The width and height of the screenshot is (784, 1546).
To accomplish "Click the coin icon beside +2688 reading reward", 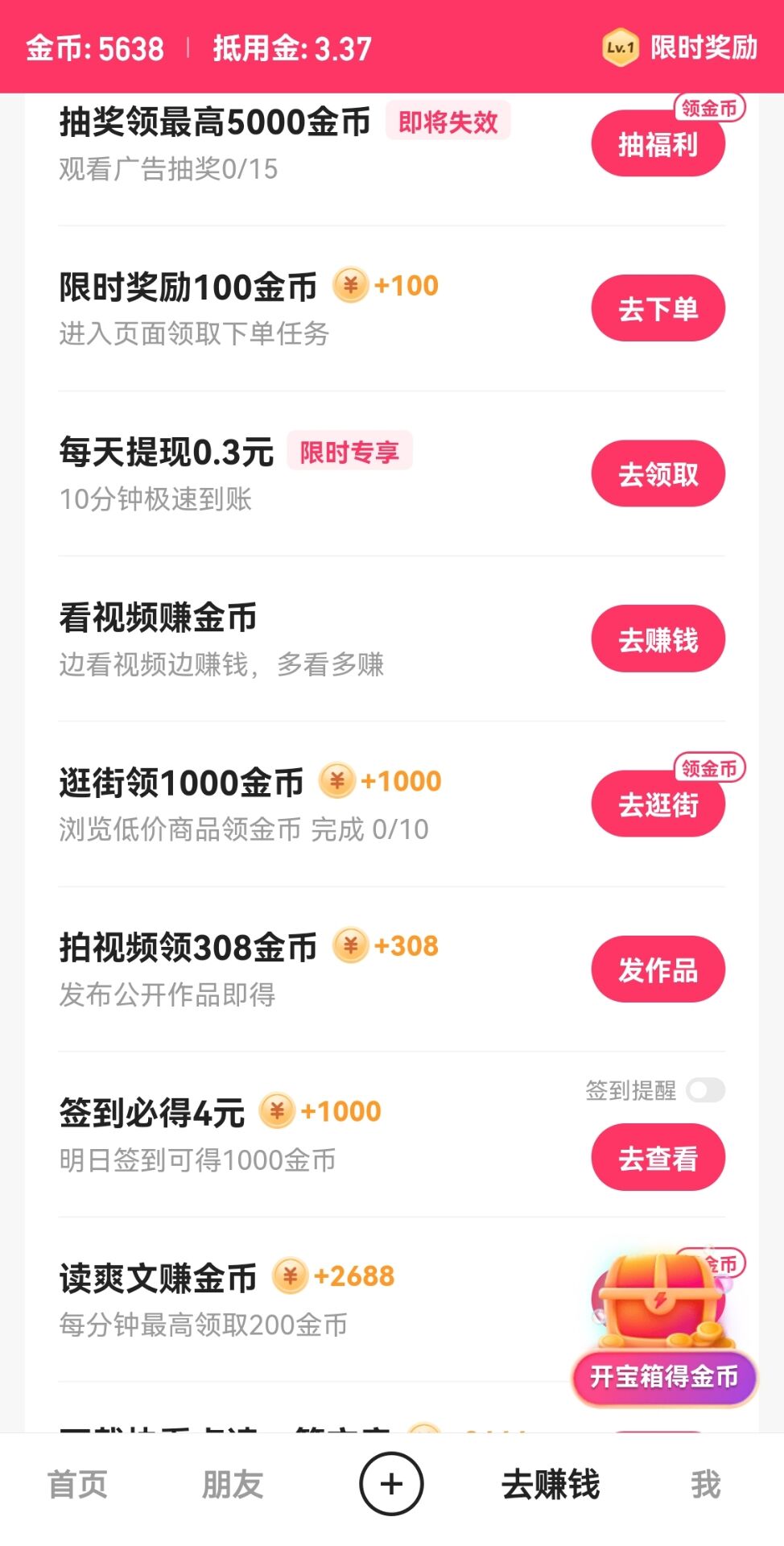I will coord(291,1276).
